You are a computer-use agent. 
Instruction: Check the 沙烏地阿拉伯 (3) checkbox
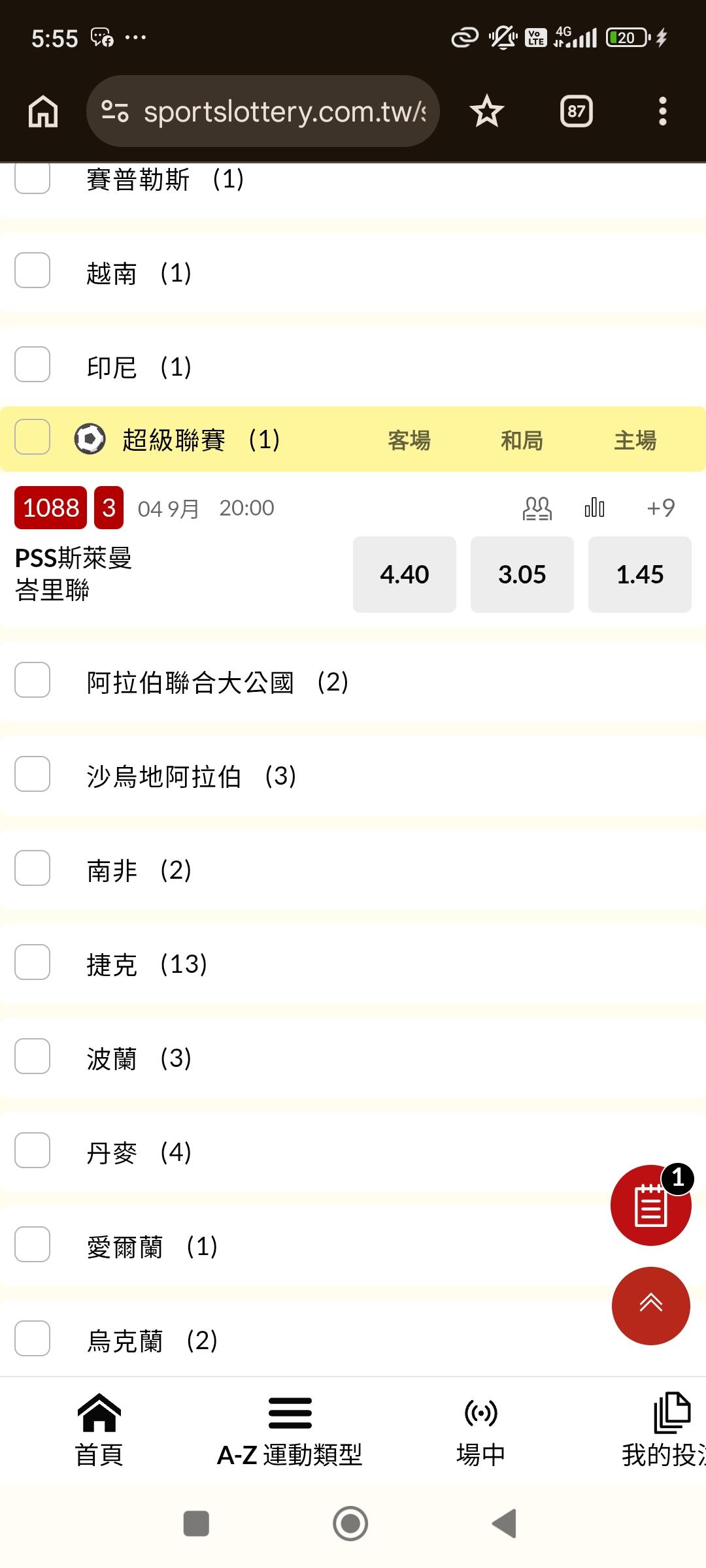pyautogui.click(x=33, y=774)
